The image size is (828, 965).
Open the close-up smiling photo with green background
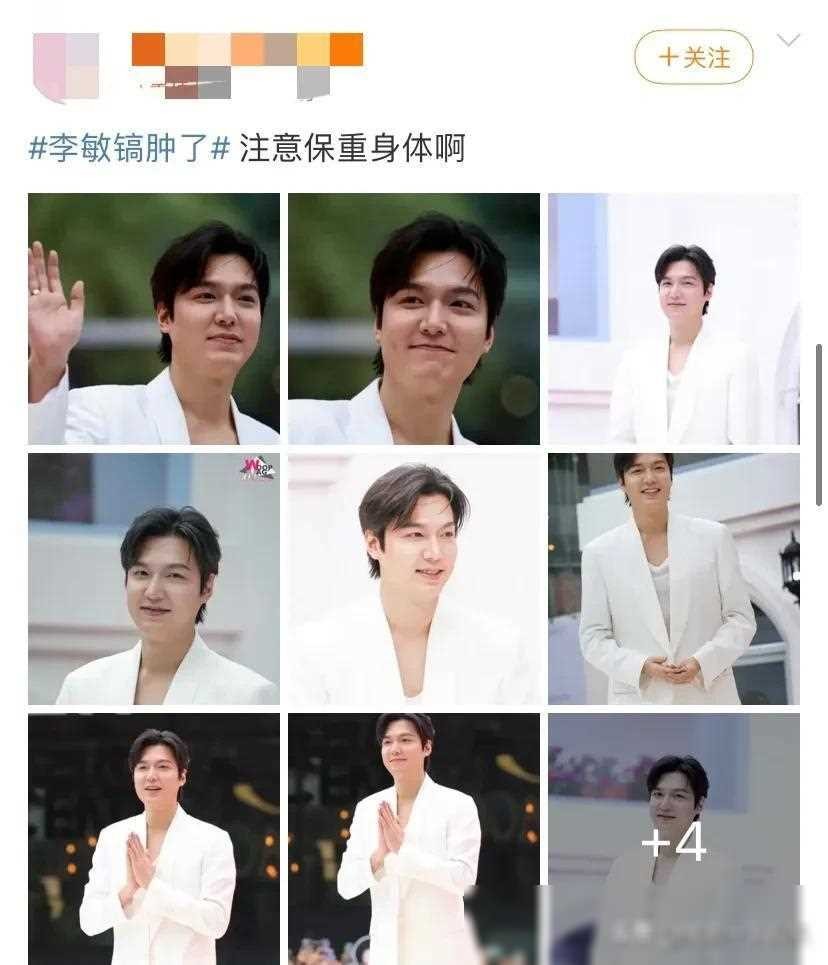click(414, 319)
